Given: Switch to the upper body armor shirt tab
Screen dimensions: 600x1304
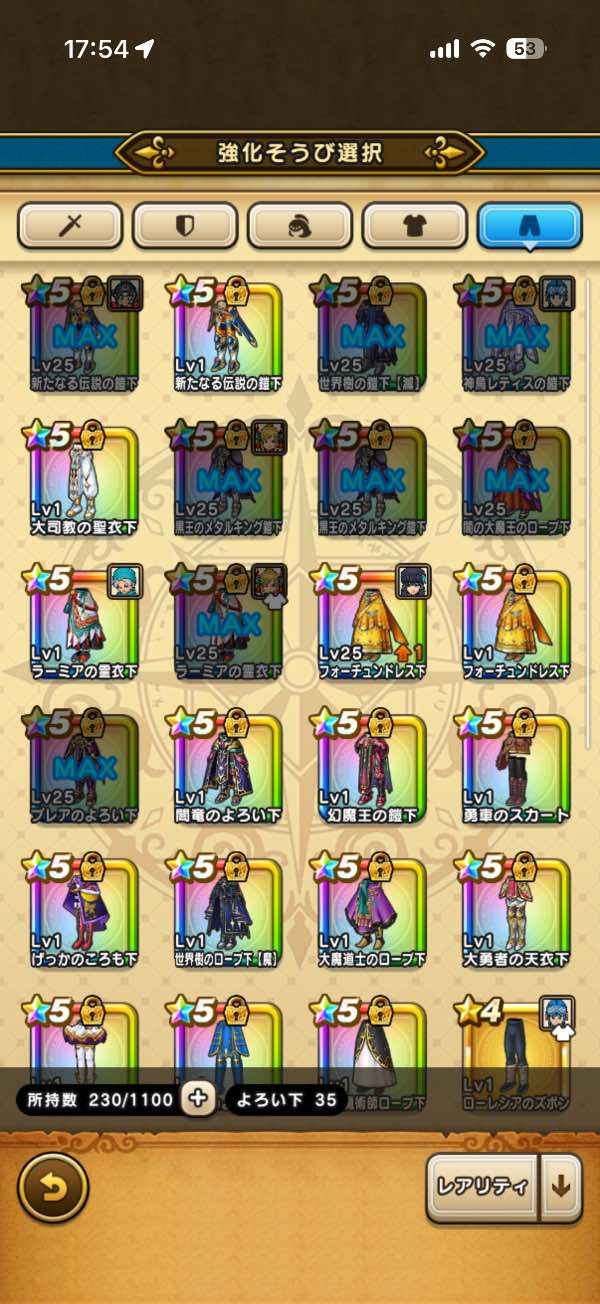Looking at the screenshot, I should click(x=415, y=225).
